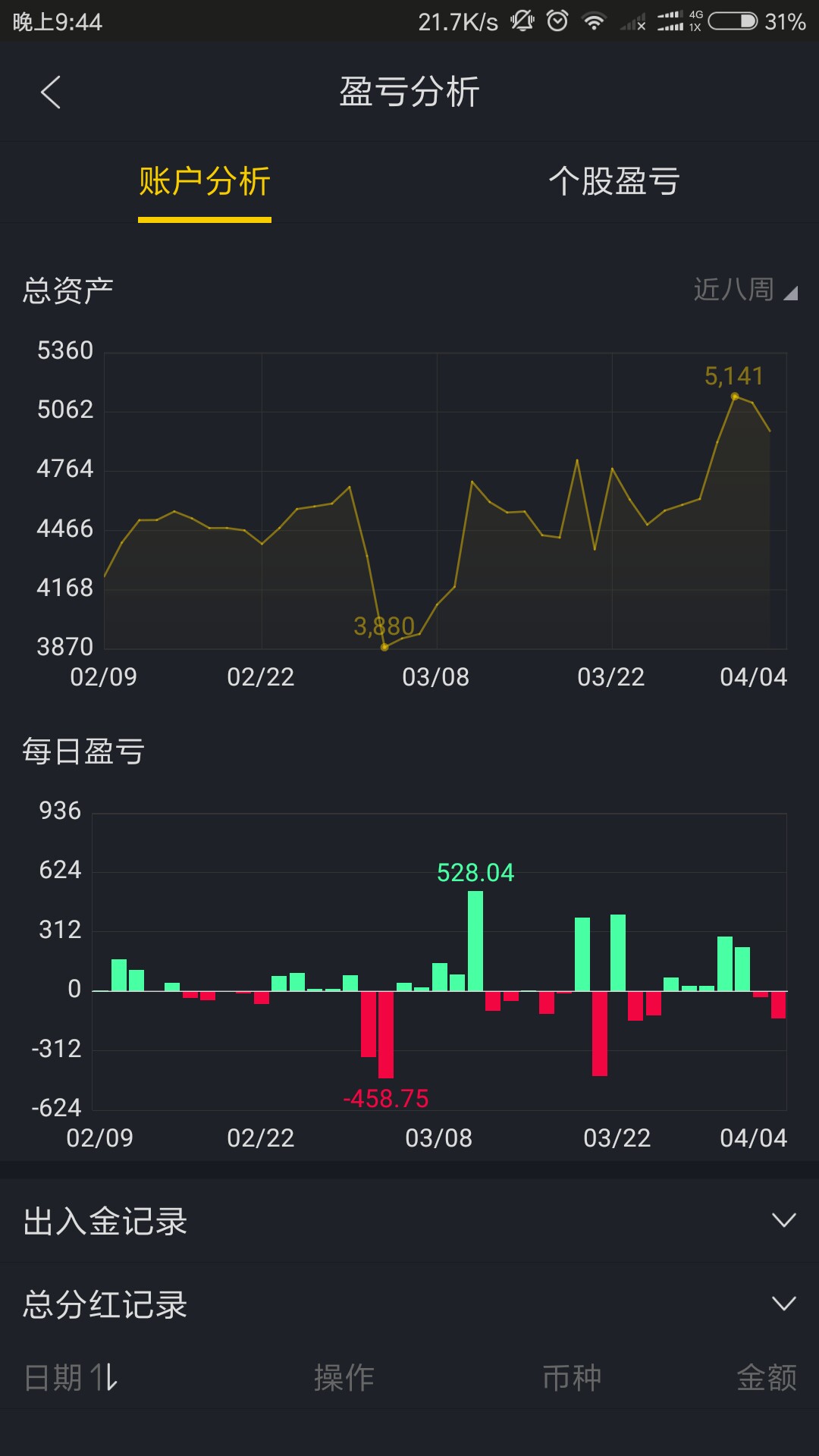The width and height of the screenshot is (819, 1456).
Task: Open the 近八周 time range dropdown
Action: pos(745,290)
